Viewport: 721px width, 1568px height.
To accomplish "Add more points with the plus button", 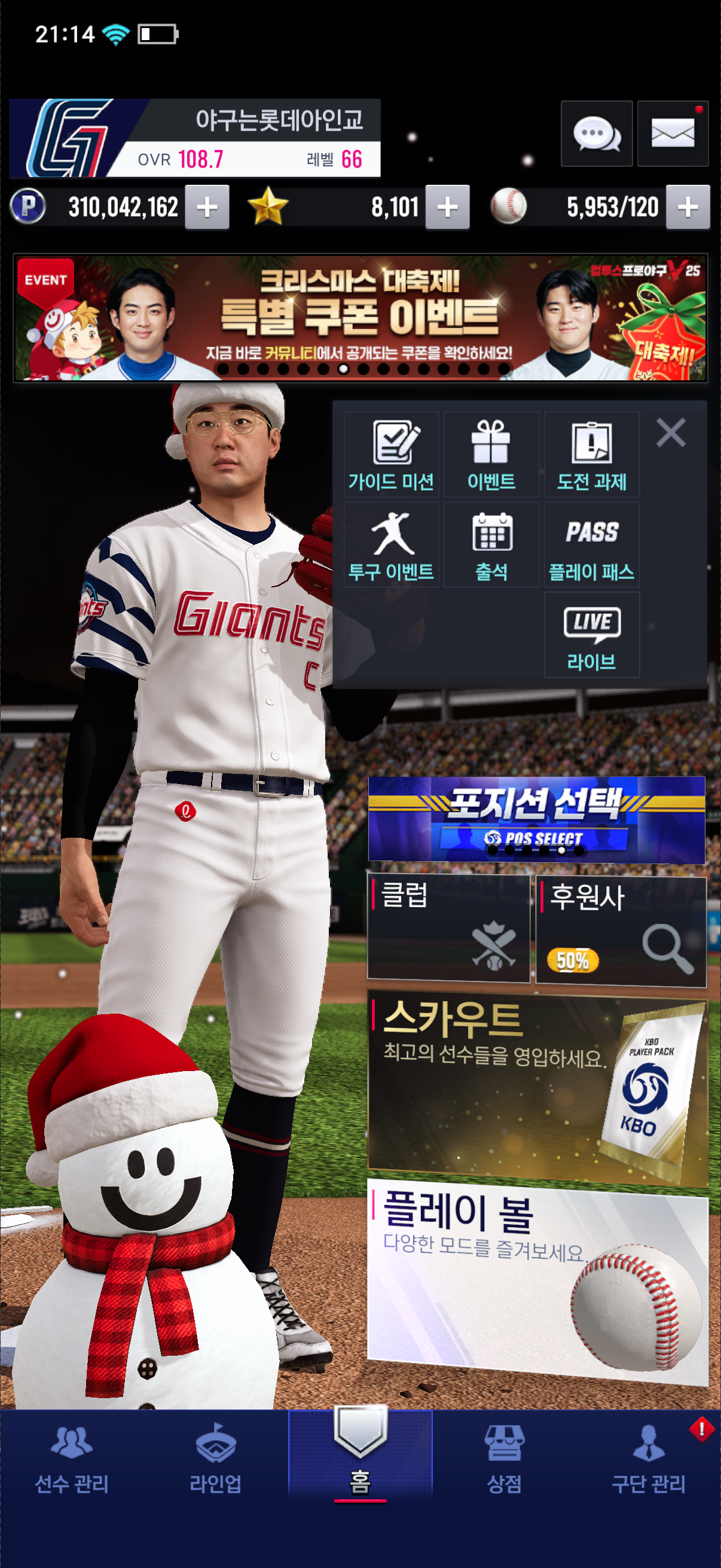I will [x=207, y=208].
